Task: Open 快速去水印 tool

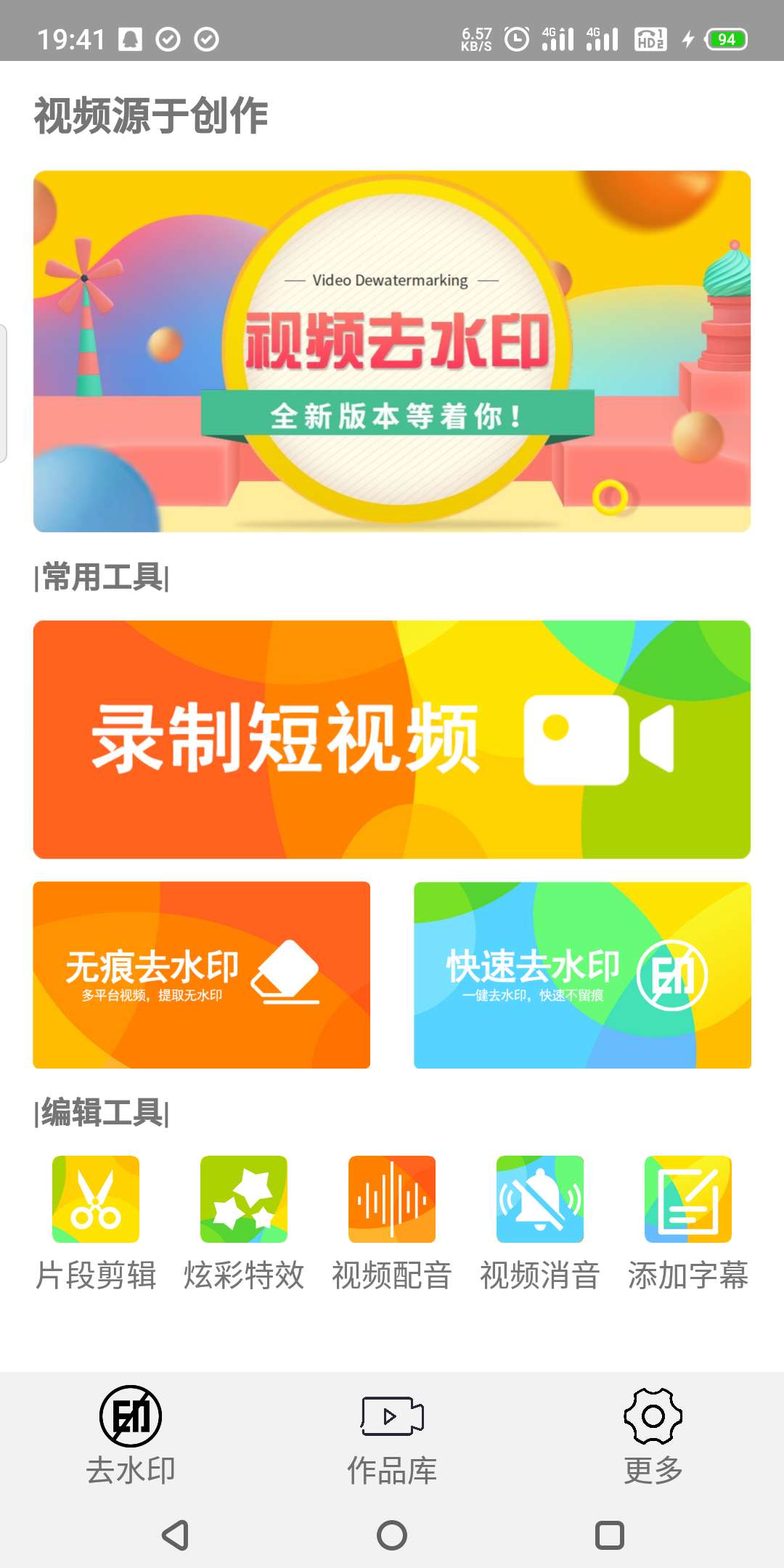Action: point(582,975)
